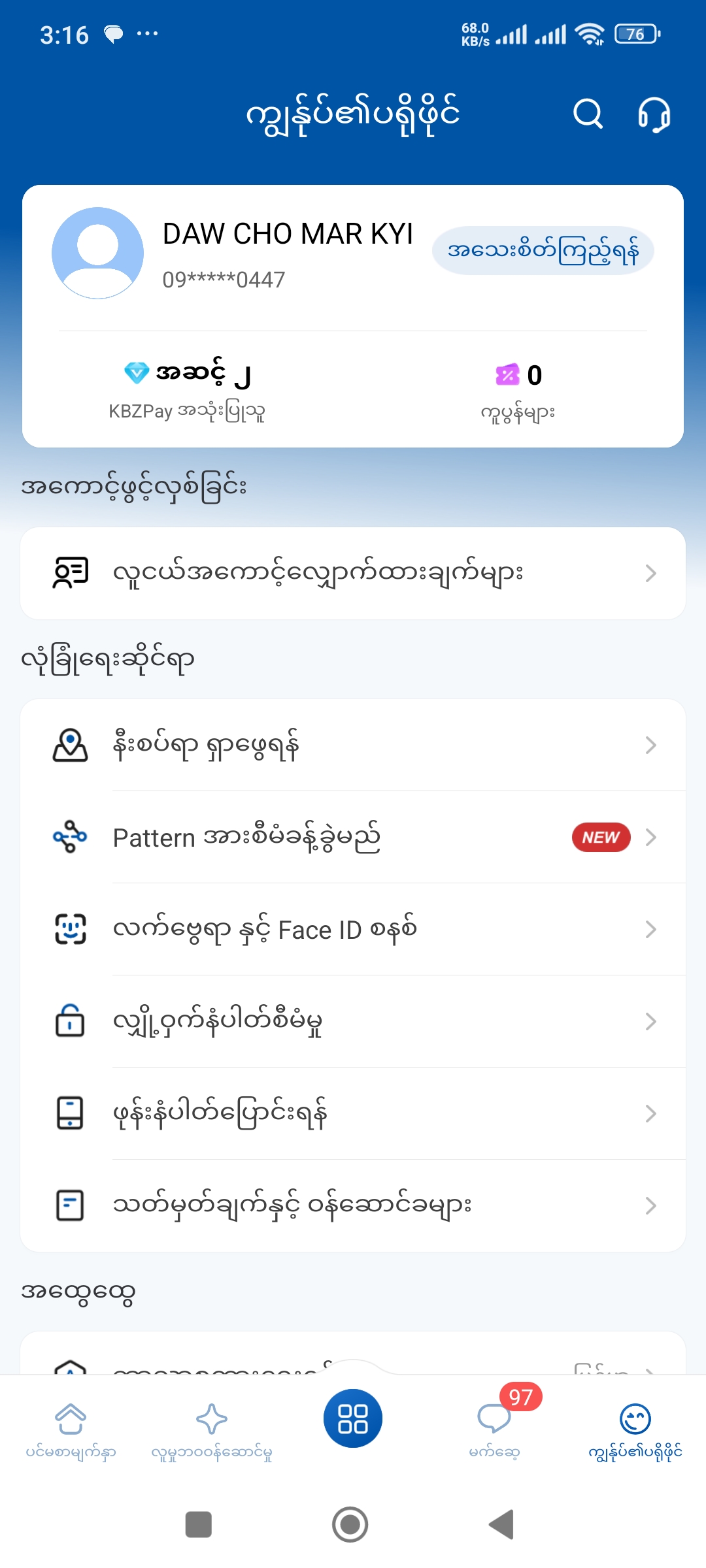
Task: Open လျှို့ဝှက်နံပါတ်စီမံမှု PIN management
Action: point(353,1021)
